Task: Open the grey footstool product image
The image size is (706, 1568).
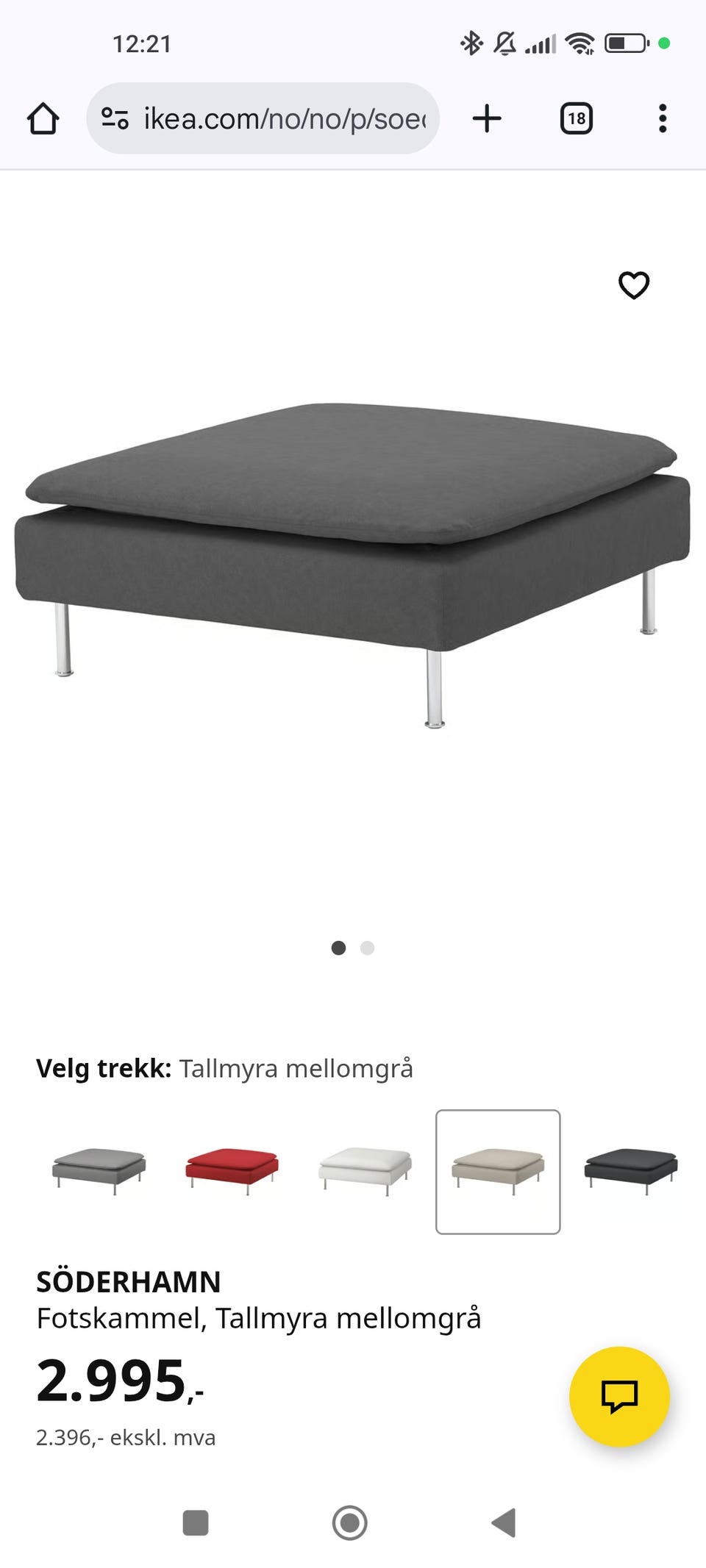Action: (x=353, y=559)
